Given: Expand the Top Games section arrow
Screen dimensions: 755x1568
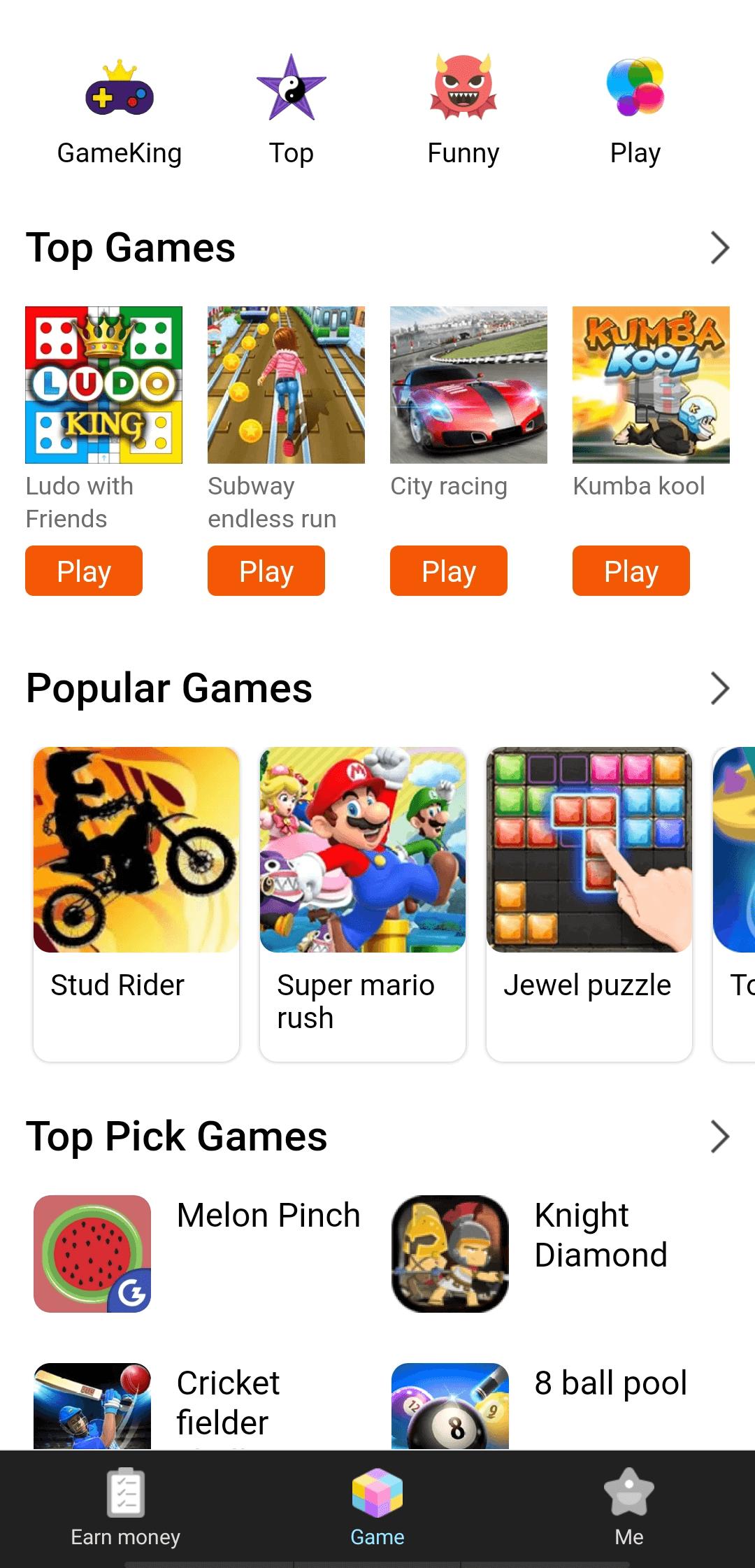Looking at the screenshot, I should click(719, 248).
